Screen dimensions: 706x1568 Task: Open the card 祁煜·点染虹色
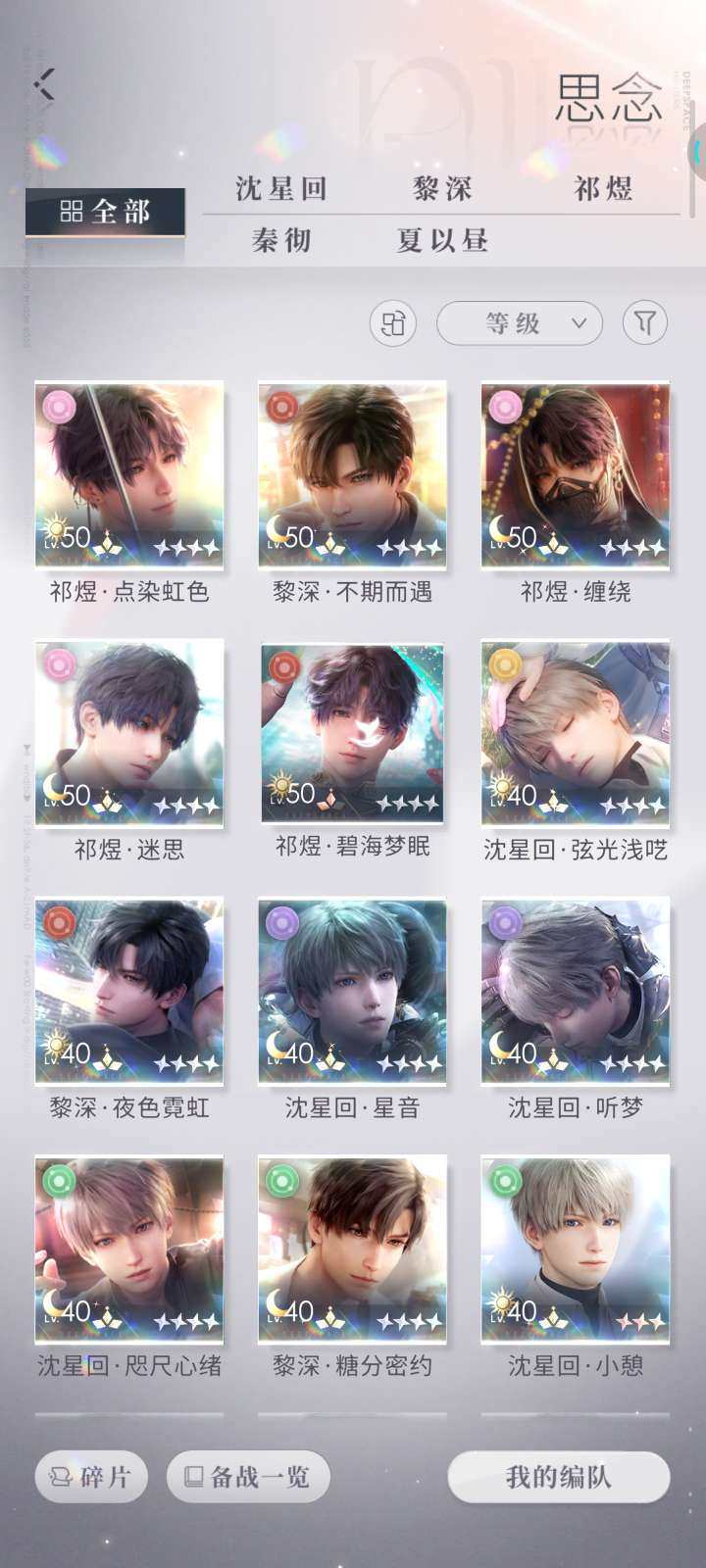click(129, 476)
